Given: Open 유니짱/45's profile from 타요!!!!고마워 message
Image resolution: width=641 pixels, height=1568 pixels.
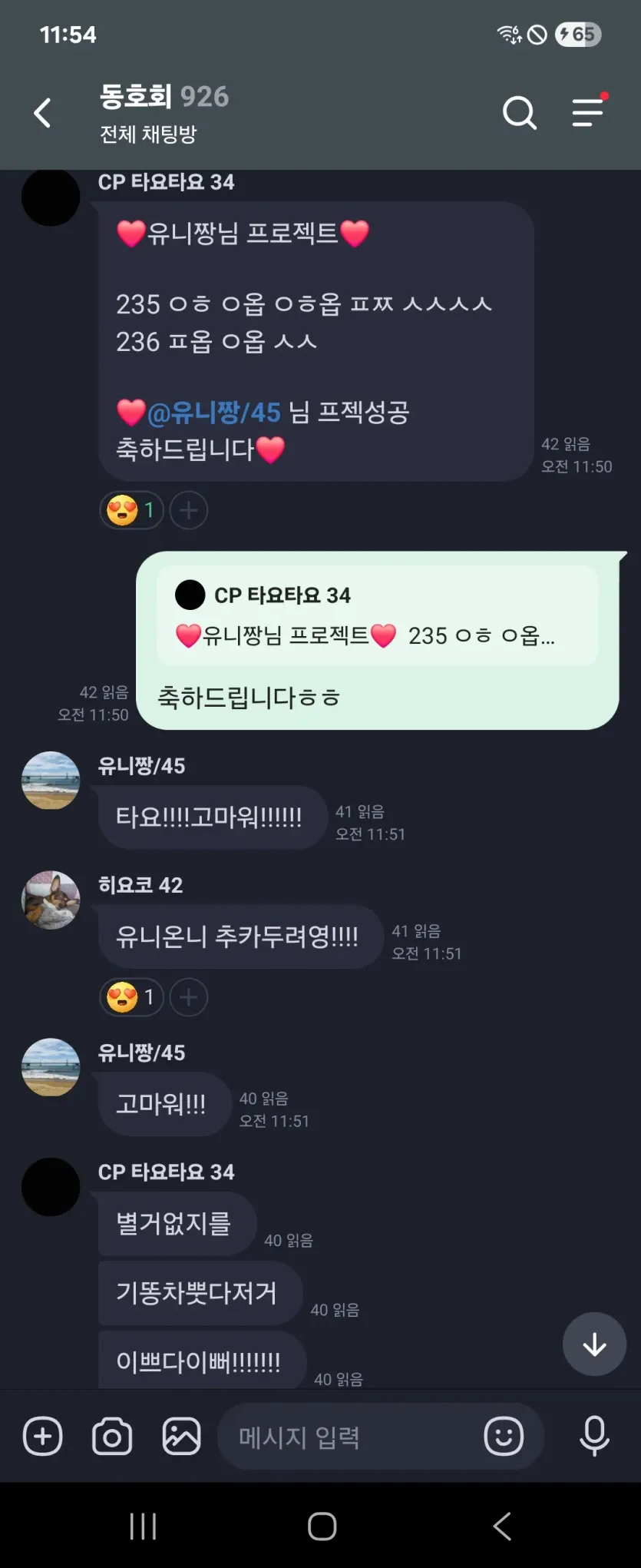Looking at the screenshot, I should (x=51, y=781).
